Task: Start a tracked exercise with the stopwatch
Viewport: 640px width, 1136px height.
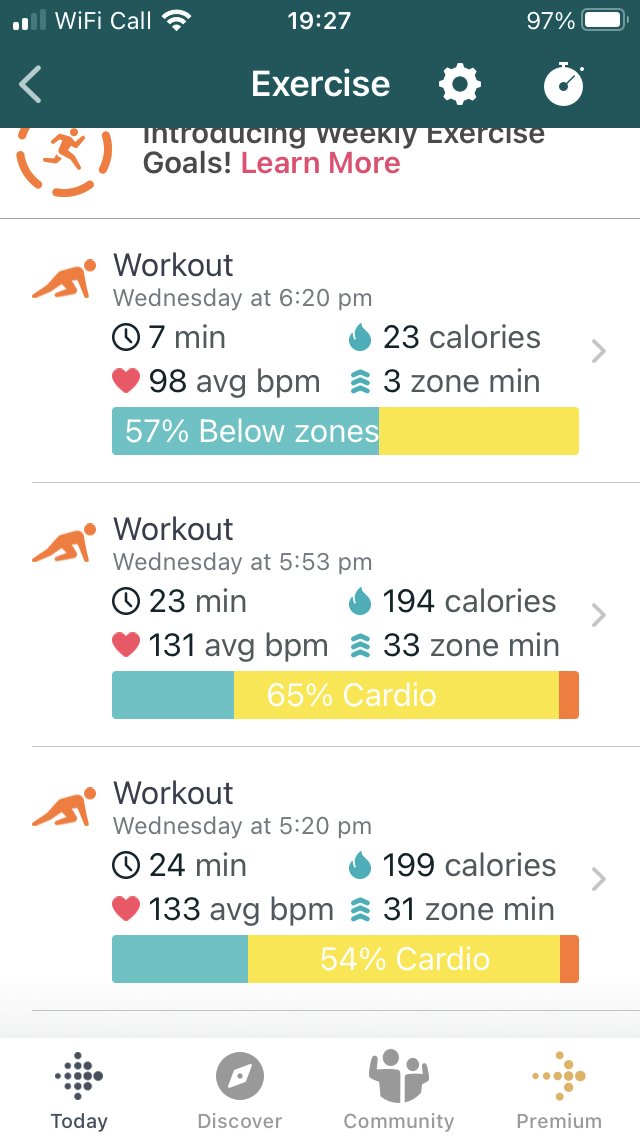Action: 564,85
